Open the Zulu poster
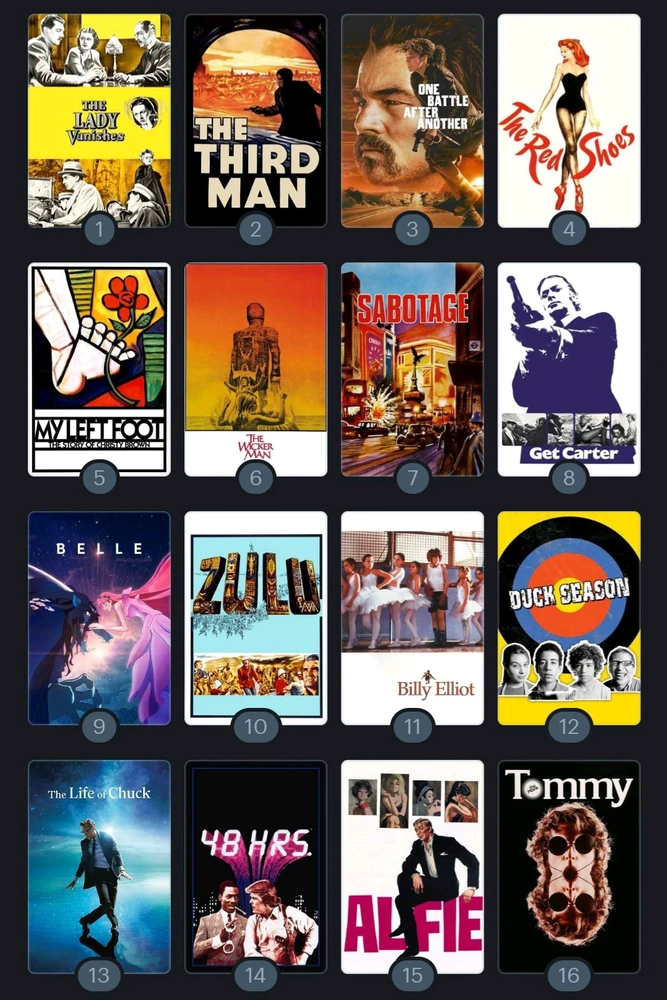Image resolution: width=667 pixels, height=1000 pixels. click(256, 617)
